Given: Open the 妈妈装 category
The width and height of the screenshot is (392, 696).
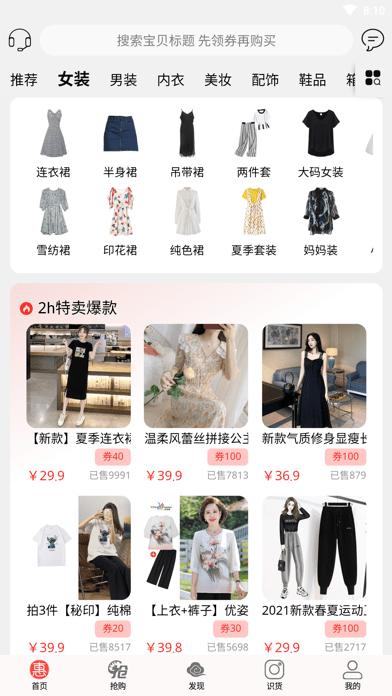Looking at the screenshot, I should coord(321,221).
